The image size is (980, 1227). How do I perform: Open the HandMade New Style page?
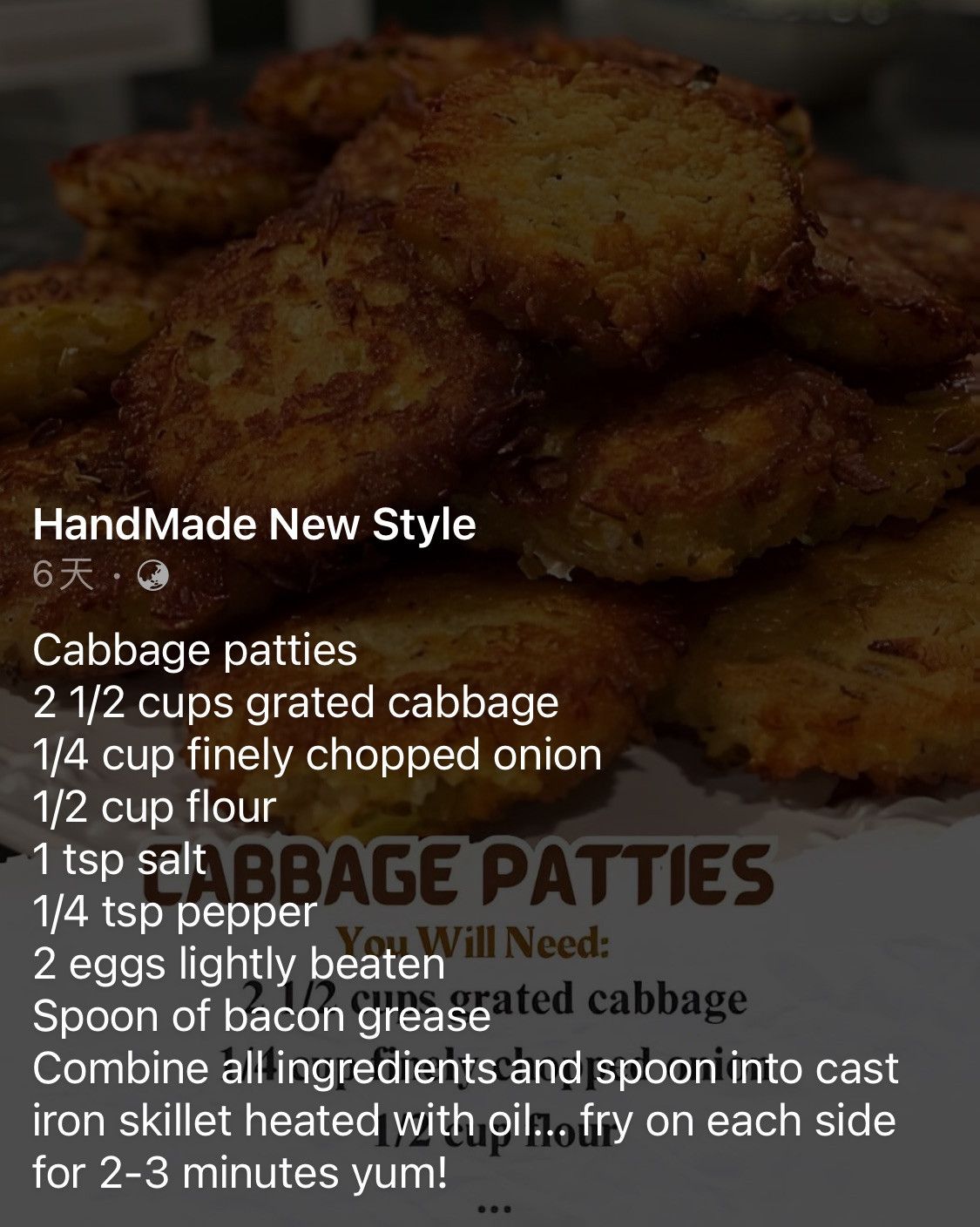[x=253, y=525]
